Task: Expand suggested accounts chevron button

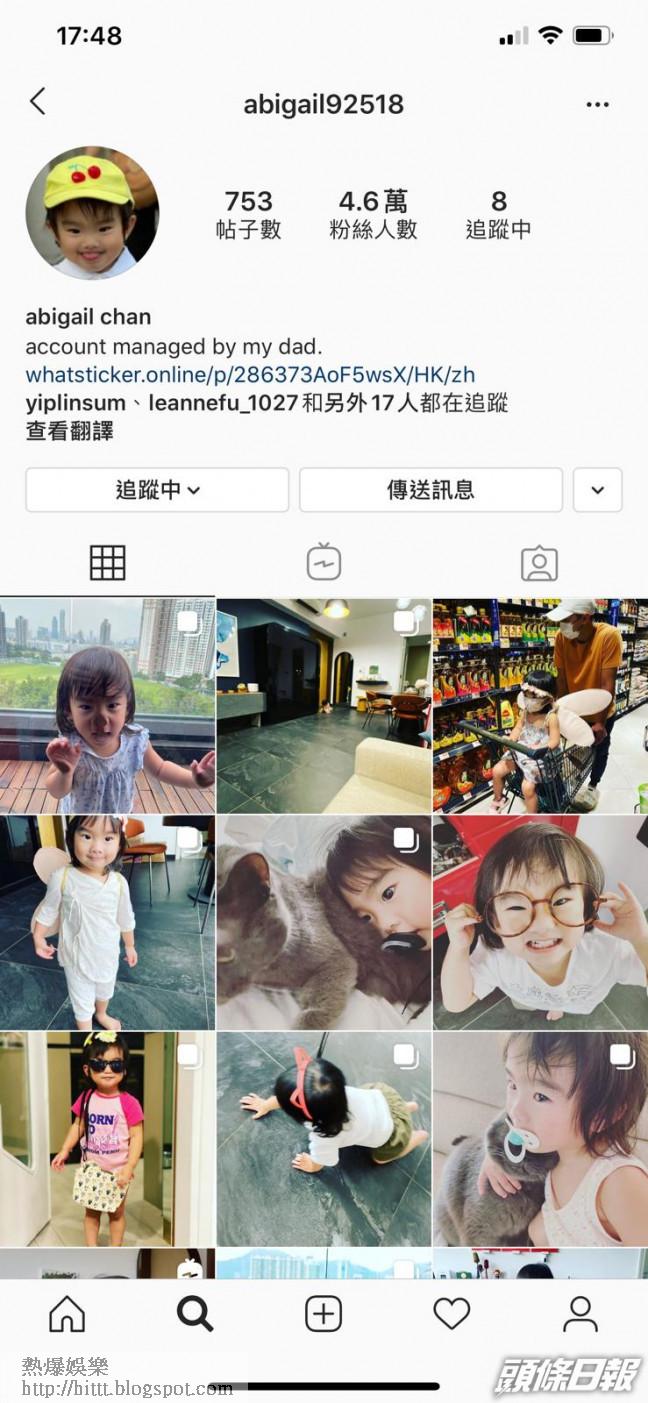Action: pyautogui.click(x=597, y=490)
